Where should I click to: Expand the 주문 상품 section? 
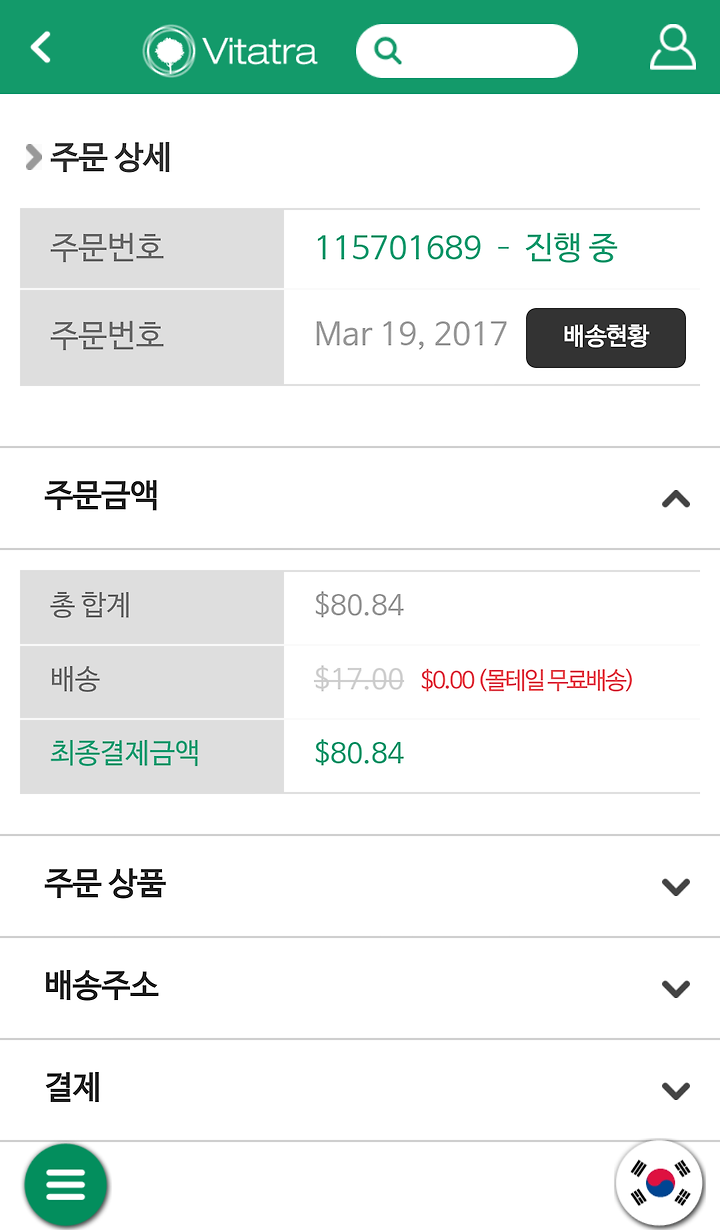(360, 886)
